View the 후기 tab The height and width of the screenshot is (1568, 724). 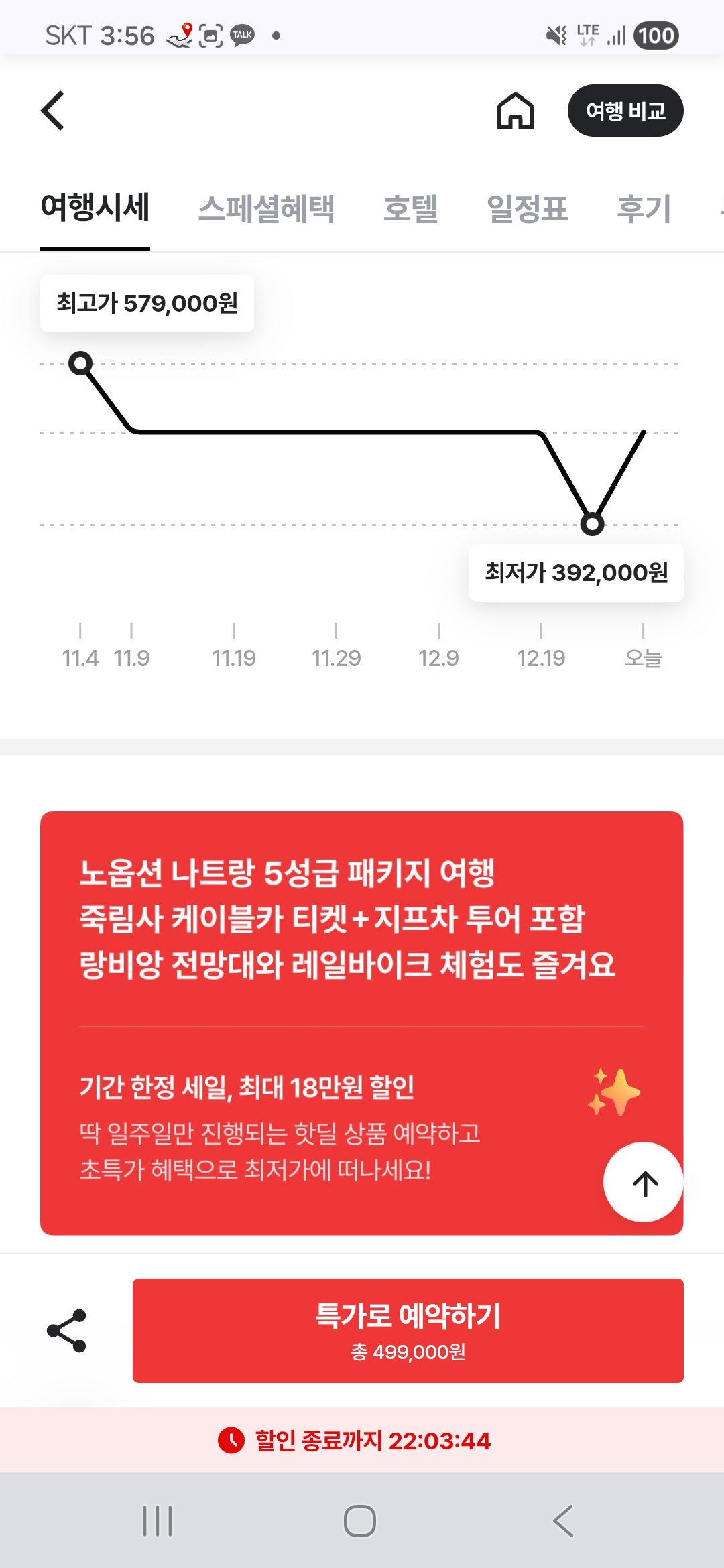(644, 208)
